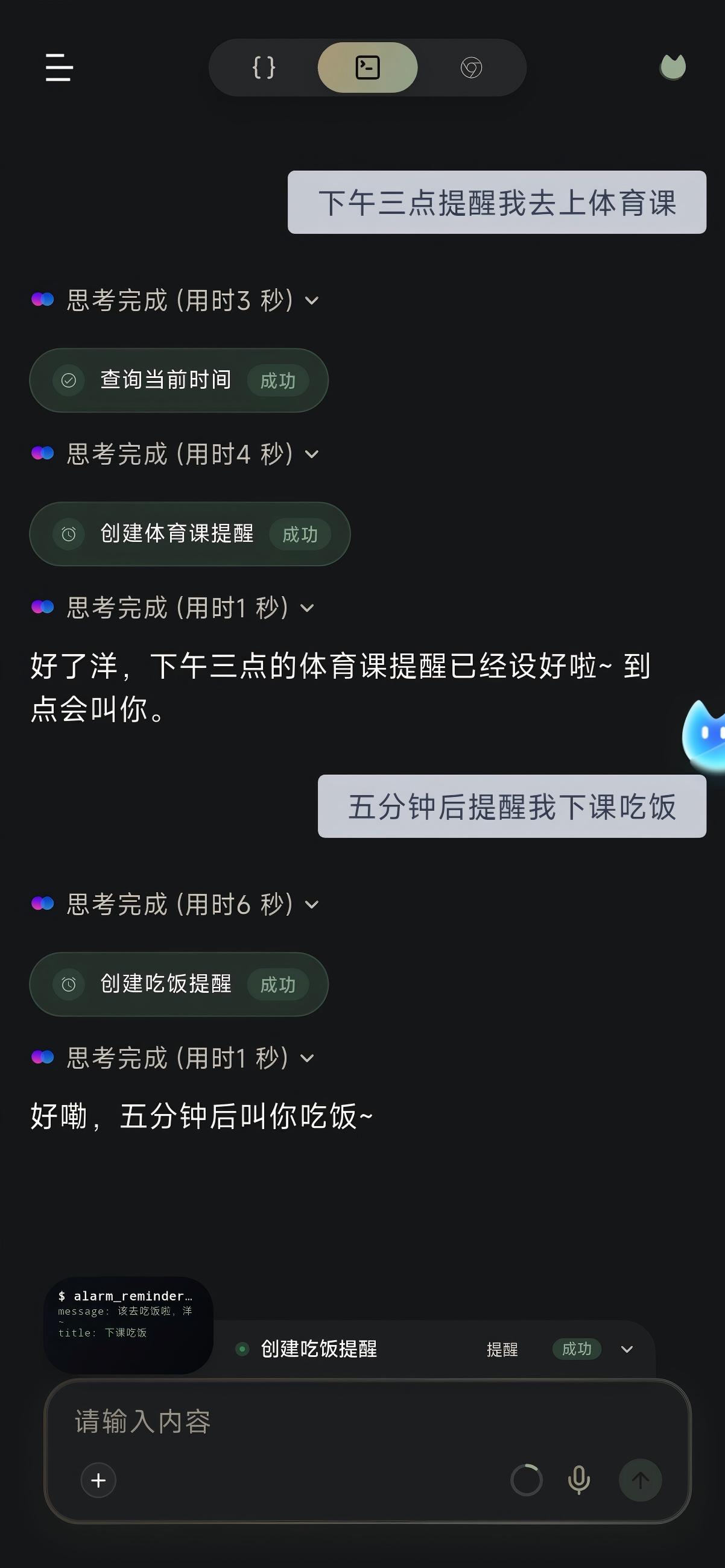Expand the bottom 创建吃饭提醒 status row
Image resolution: width=725 pixels, height=1568 pixels.
pyautogui.click(x=626, y=1349)
